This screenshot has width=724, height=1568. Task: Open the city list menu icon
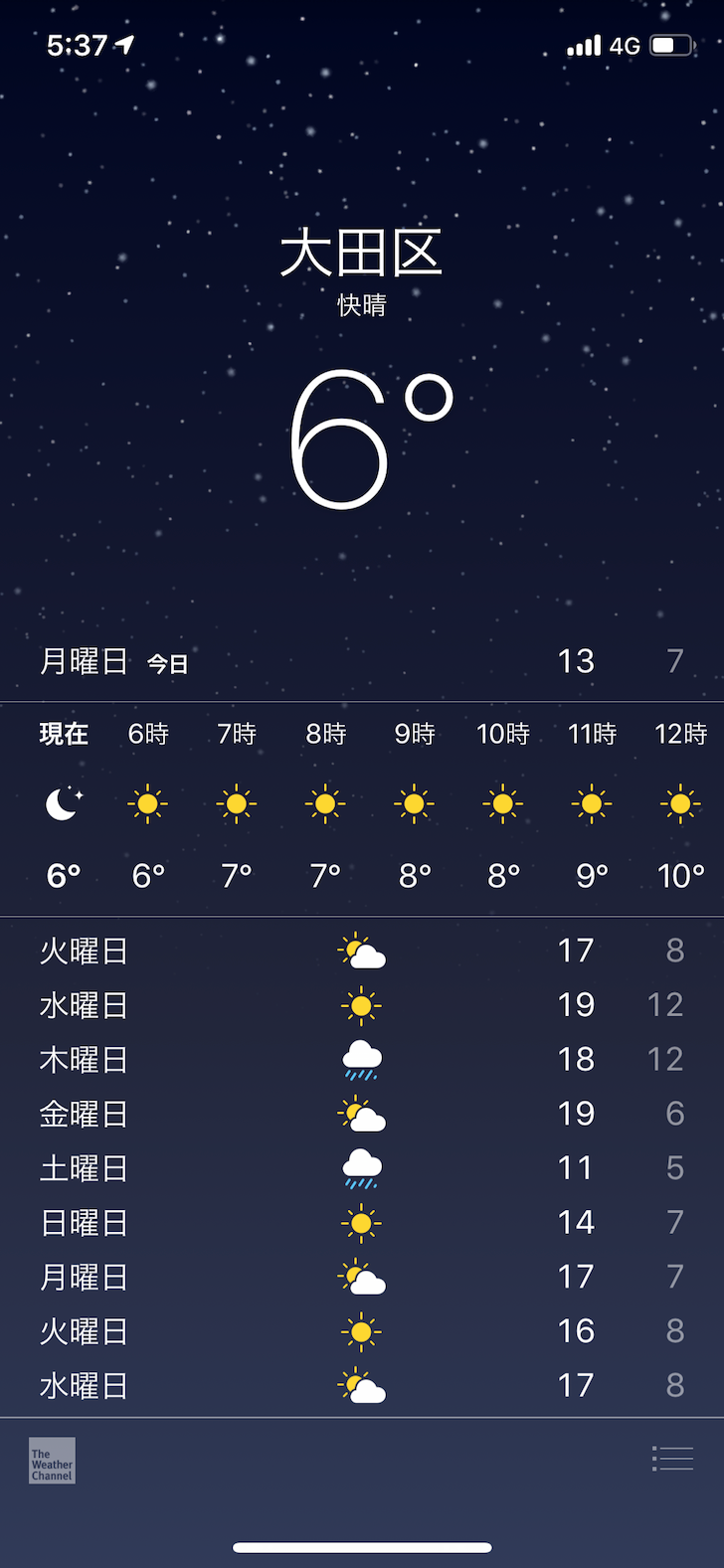click(x=672, y=1459)
